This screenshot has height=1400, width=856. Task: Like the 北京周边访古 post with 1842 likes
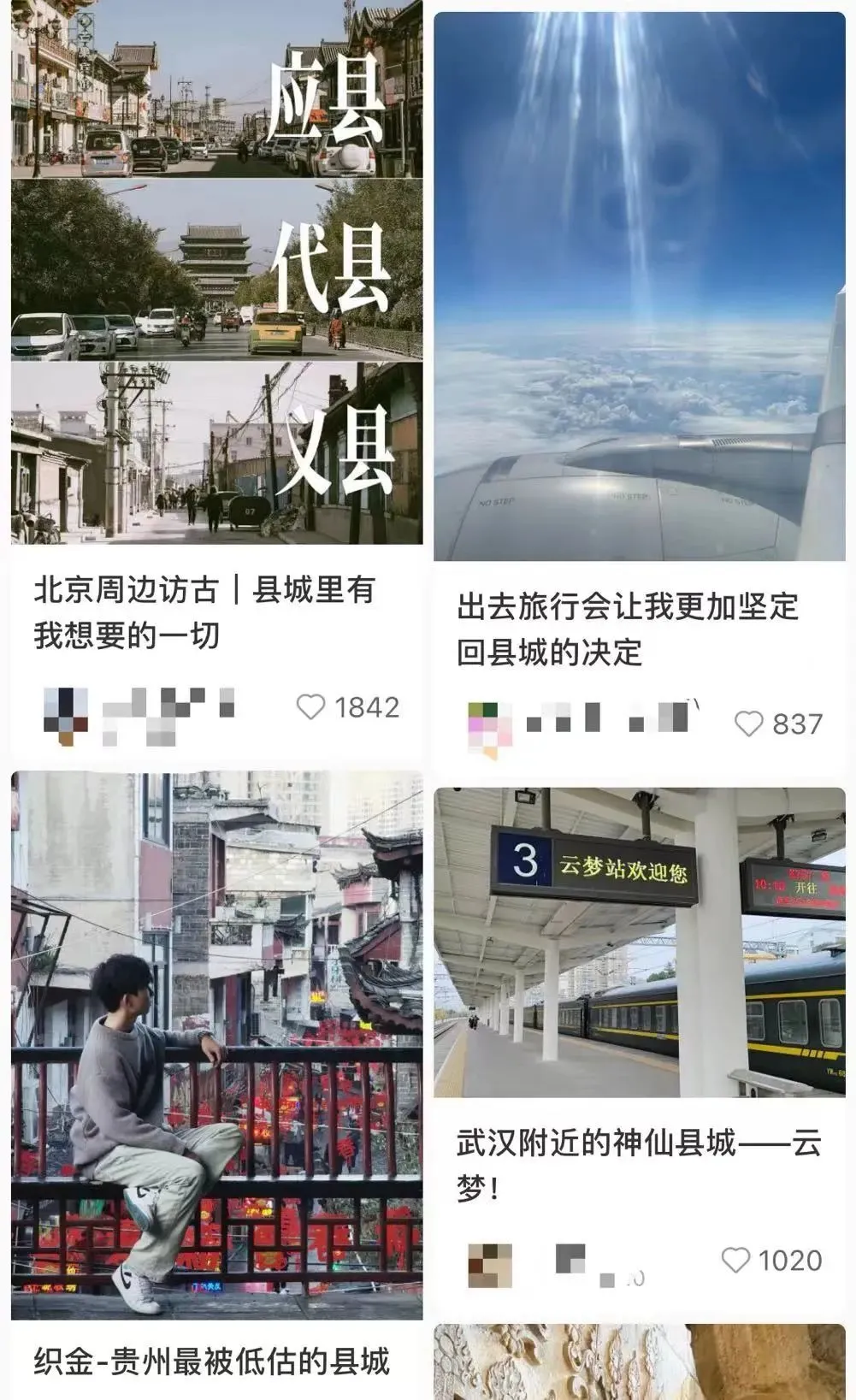311,707
